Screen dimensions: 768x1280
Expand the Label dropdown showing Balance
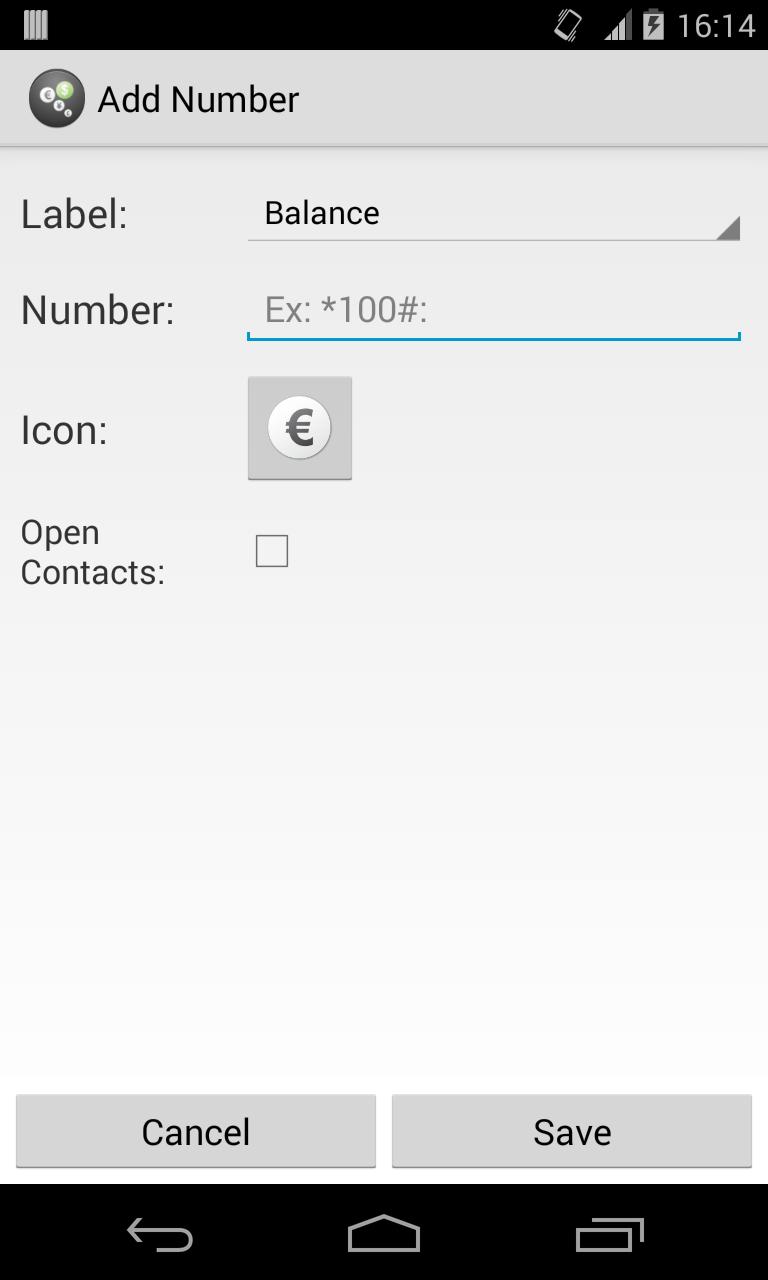point(493,213)
